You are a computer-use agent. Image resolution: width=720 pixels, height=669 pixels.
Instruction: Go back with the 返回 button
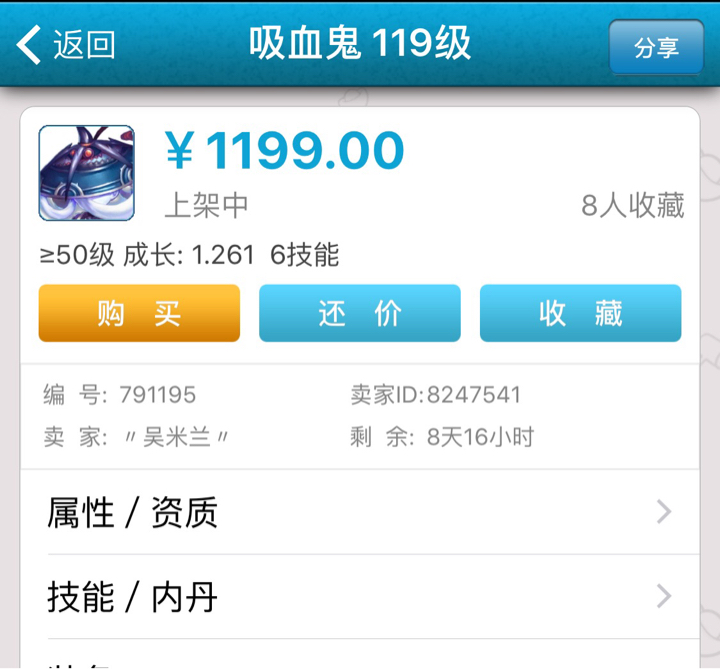[67, 46]
